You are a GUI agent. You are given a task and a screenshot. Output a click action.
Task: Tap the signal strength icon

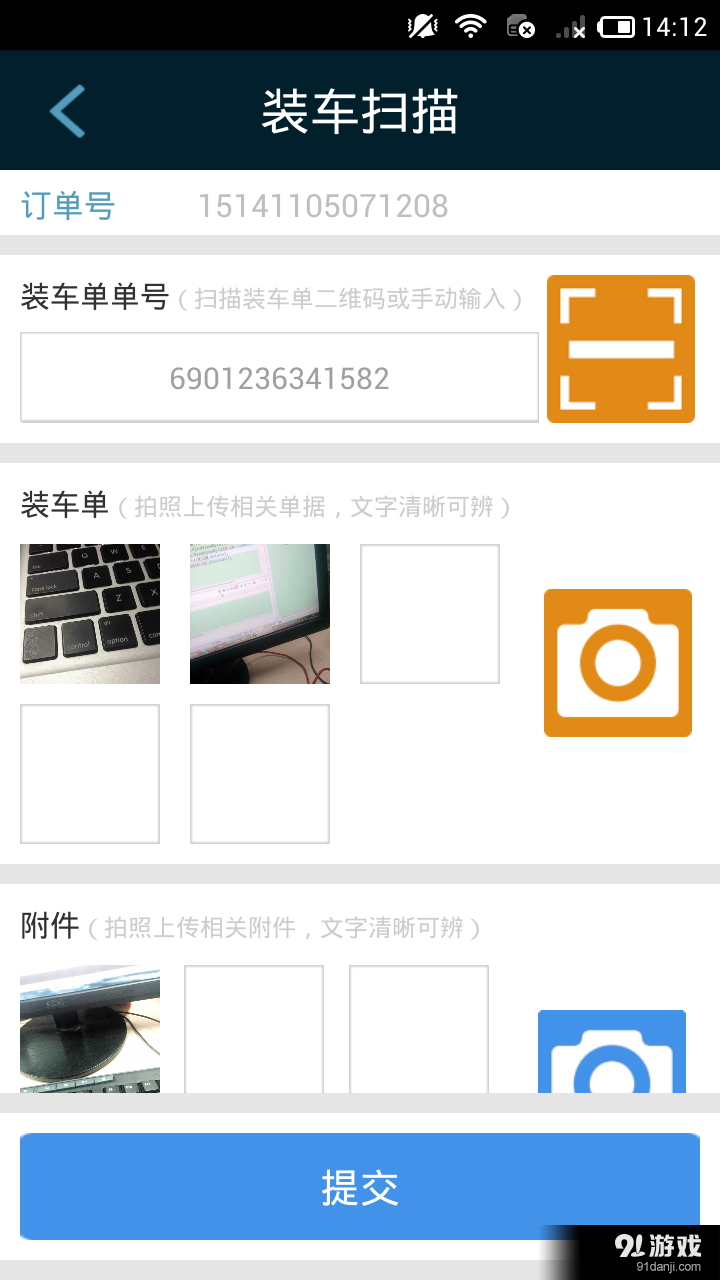pos(572,24)
